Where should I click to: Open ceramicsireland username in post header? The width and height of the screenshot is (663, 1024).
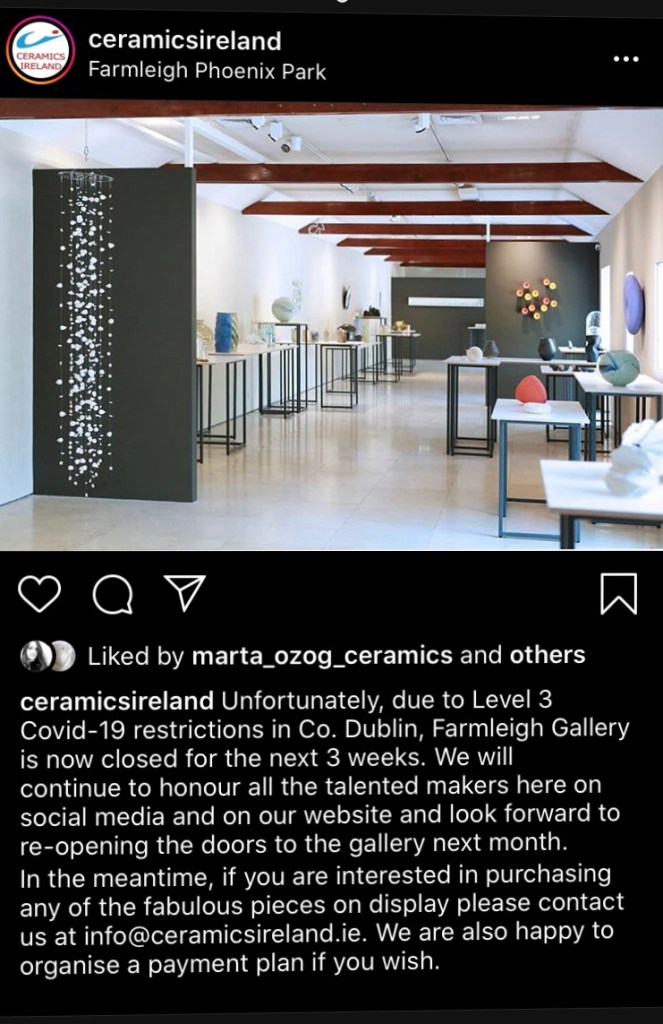pos(184,41)
